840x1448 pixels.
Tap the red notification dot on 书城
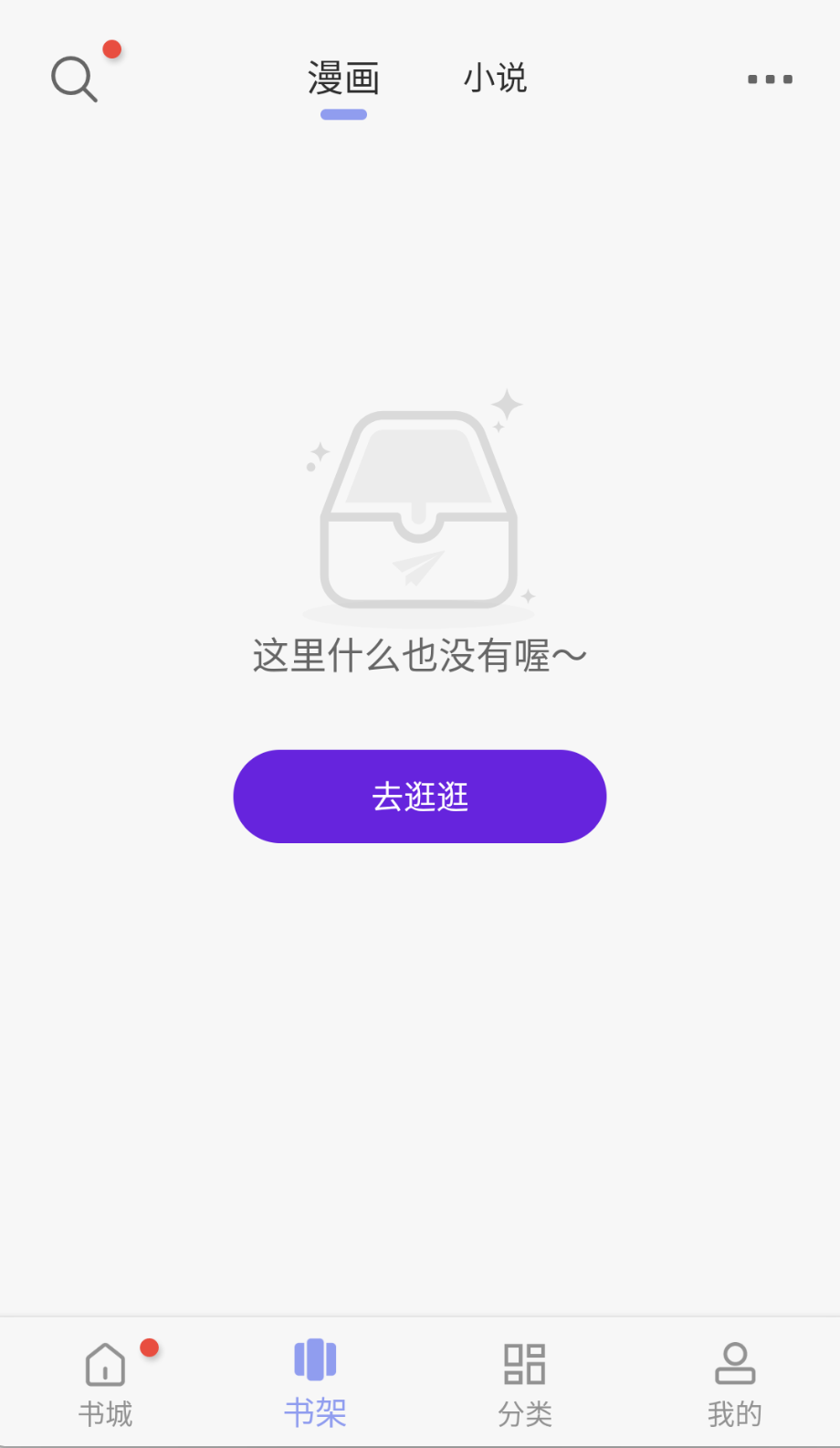150,1348
